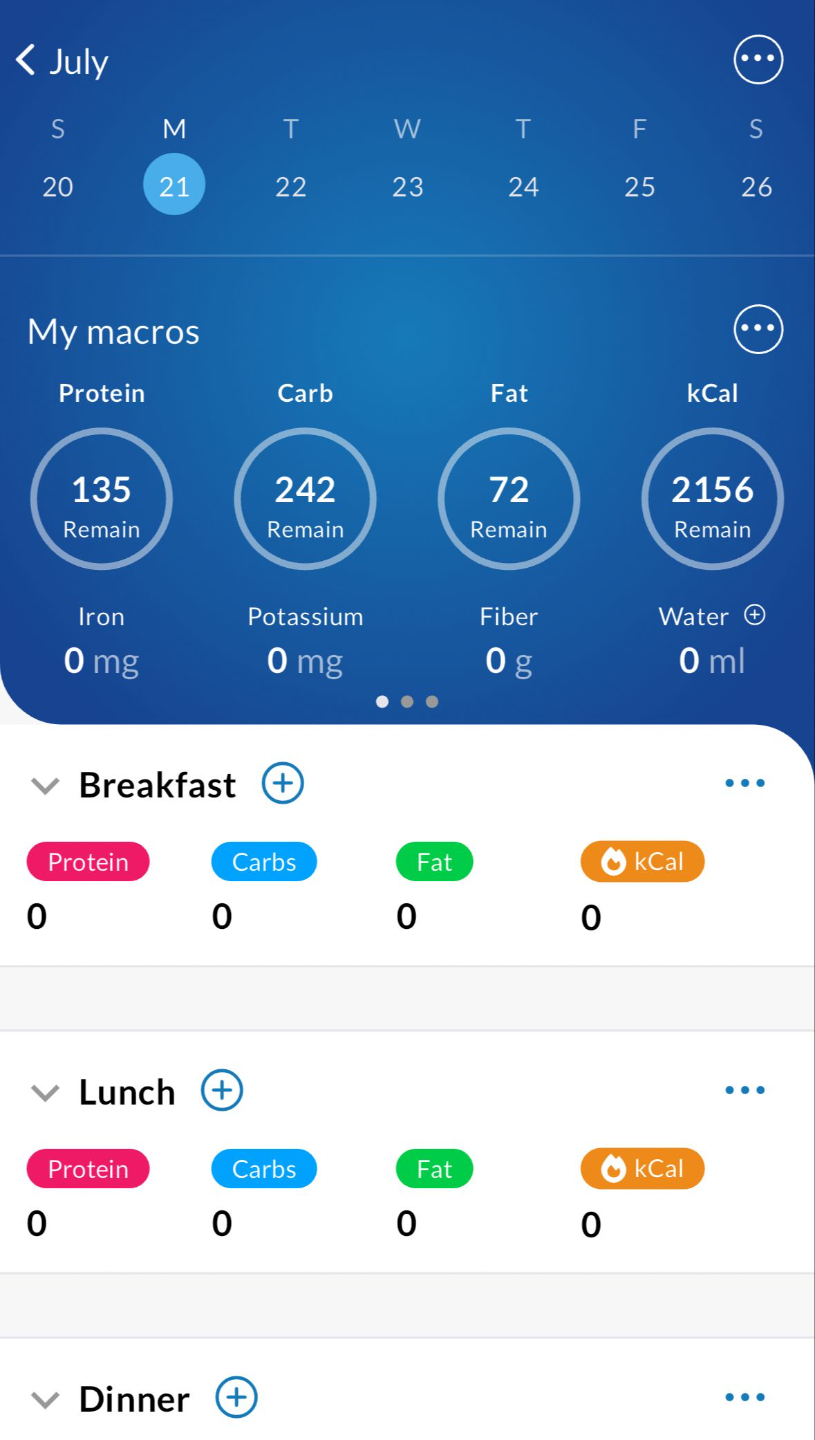The width and height of the screenshot is (815, 1440).
Task: Select Saturday the 26th
Action: tap(756, 187)
